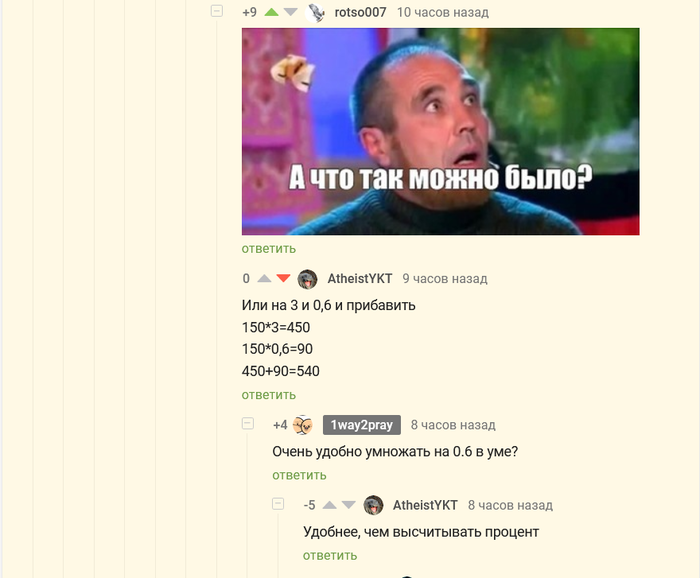
Task: Reply to 1way2pray's comment about 0.6
Action: point(299,475)
